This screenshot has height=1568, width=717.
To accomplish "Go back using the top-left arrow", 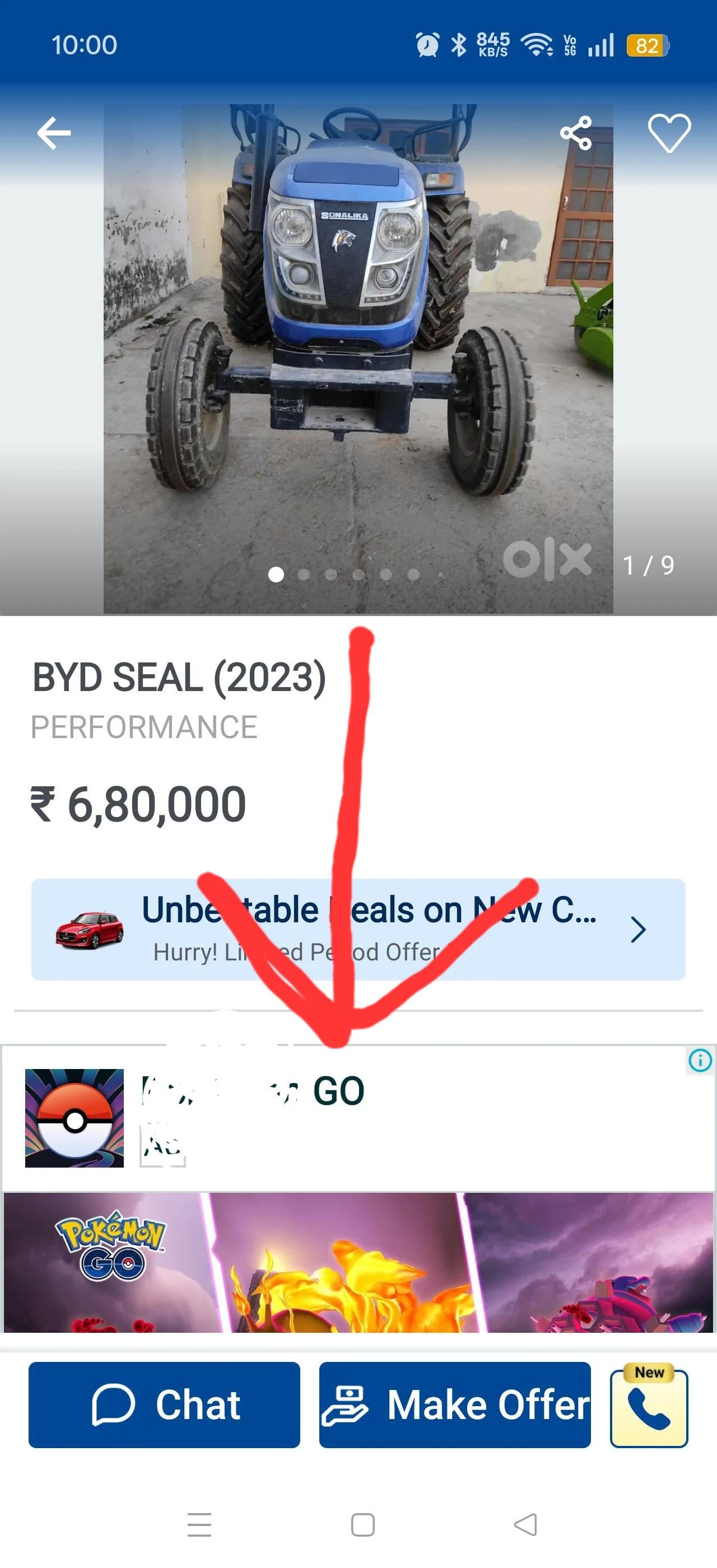I will [x=54, y=133].
